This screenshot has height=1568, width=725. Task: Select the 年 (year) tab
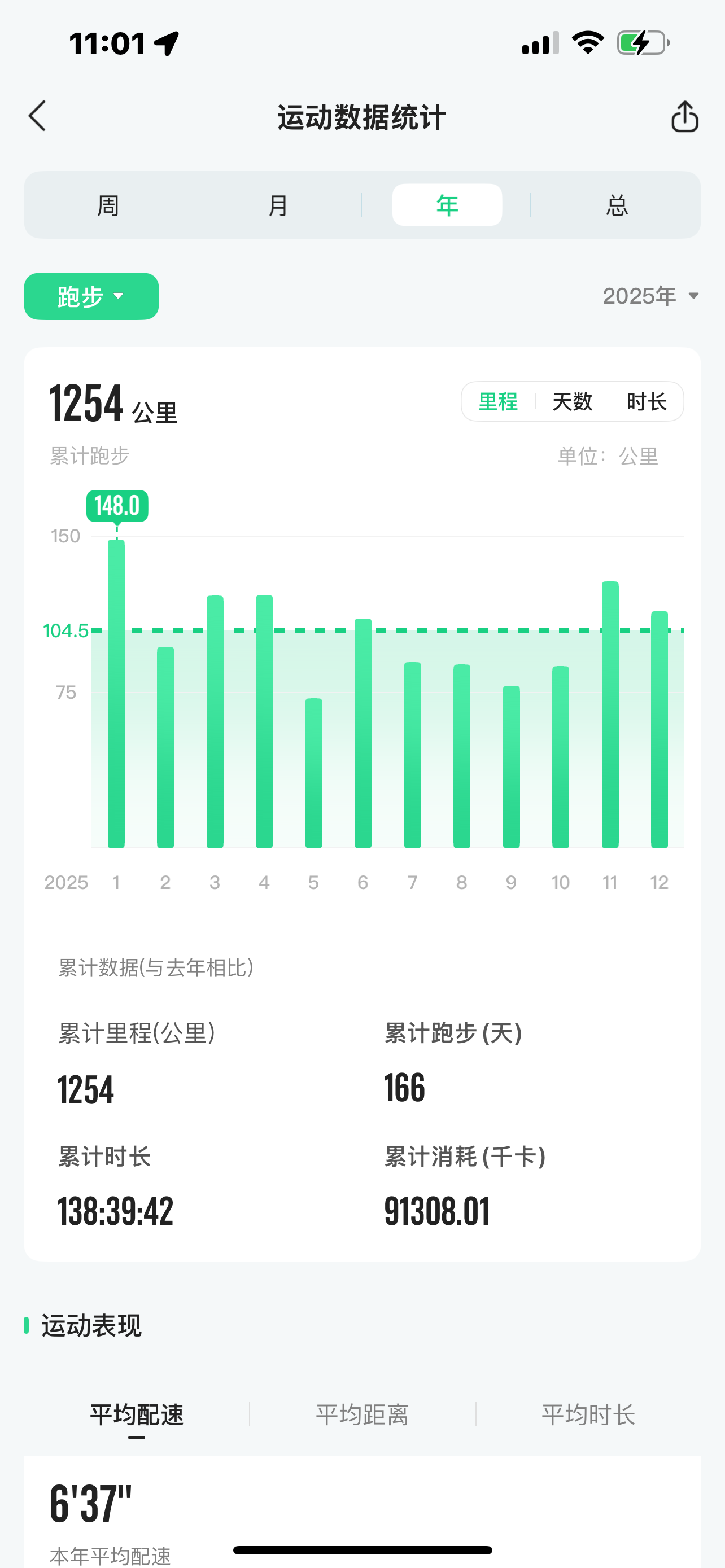click(447, 205)
